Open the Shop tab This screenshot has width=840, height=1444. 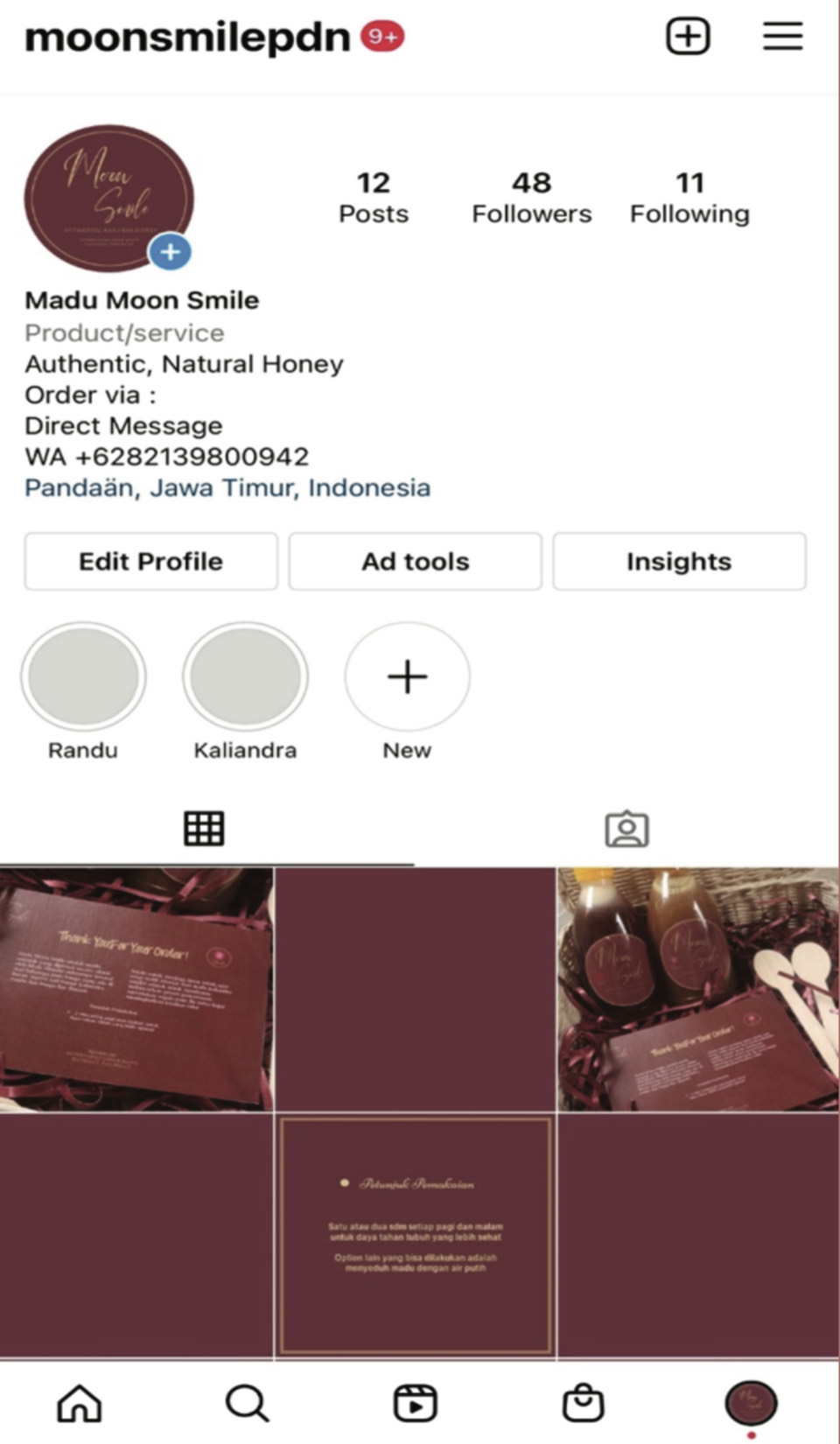(583, 1403)
